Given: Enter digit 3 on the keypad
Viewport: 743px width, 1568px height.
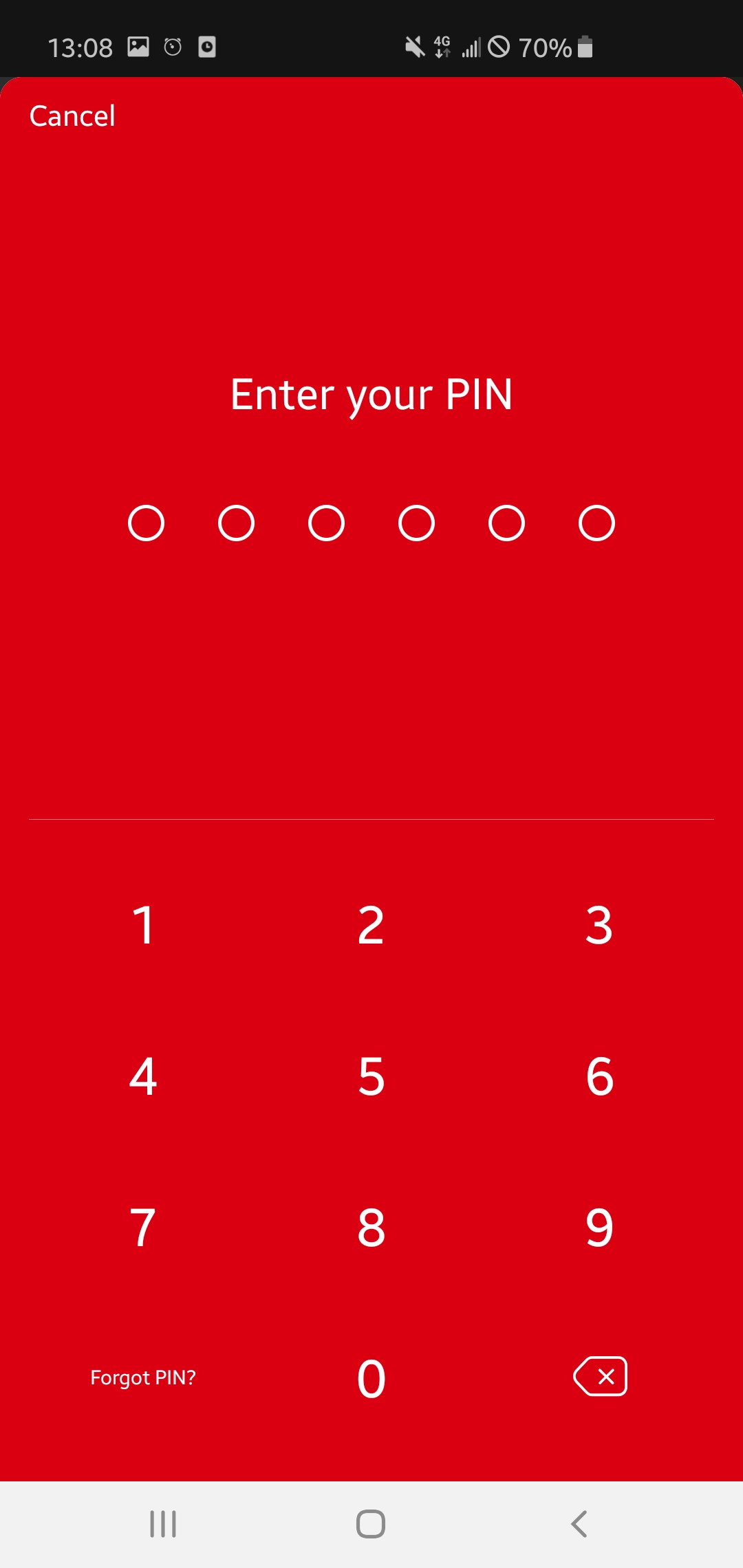Looking at the screenshot, I should click(x=599, y=925).
